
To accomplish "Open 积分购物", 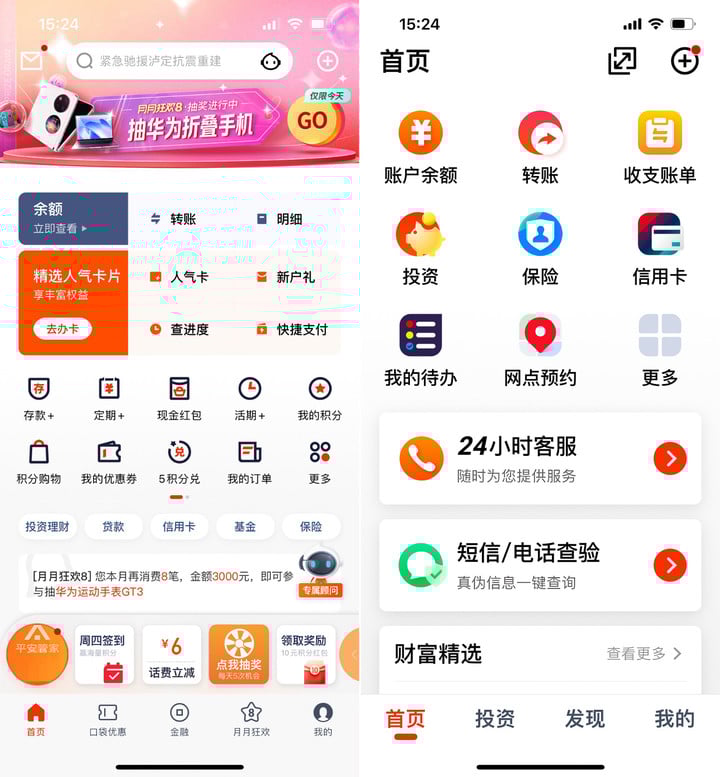I will click(x=38, y=462).
